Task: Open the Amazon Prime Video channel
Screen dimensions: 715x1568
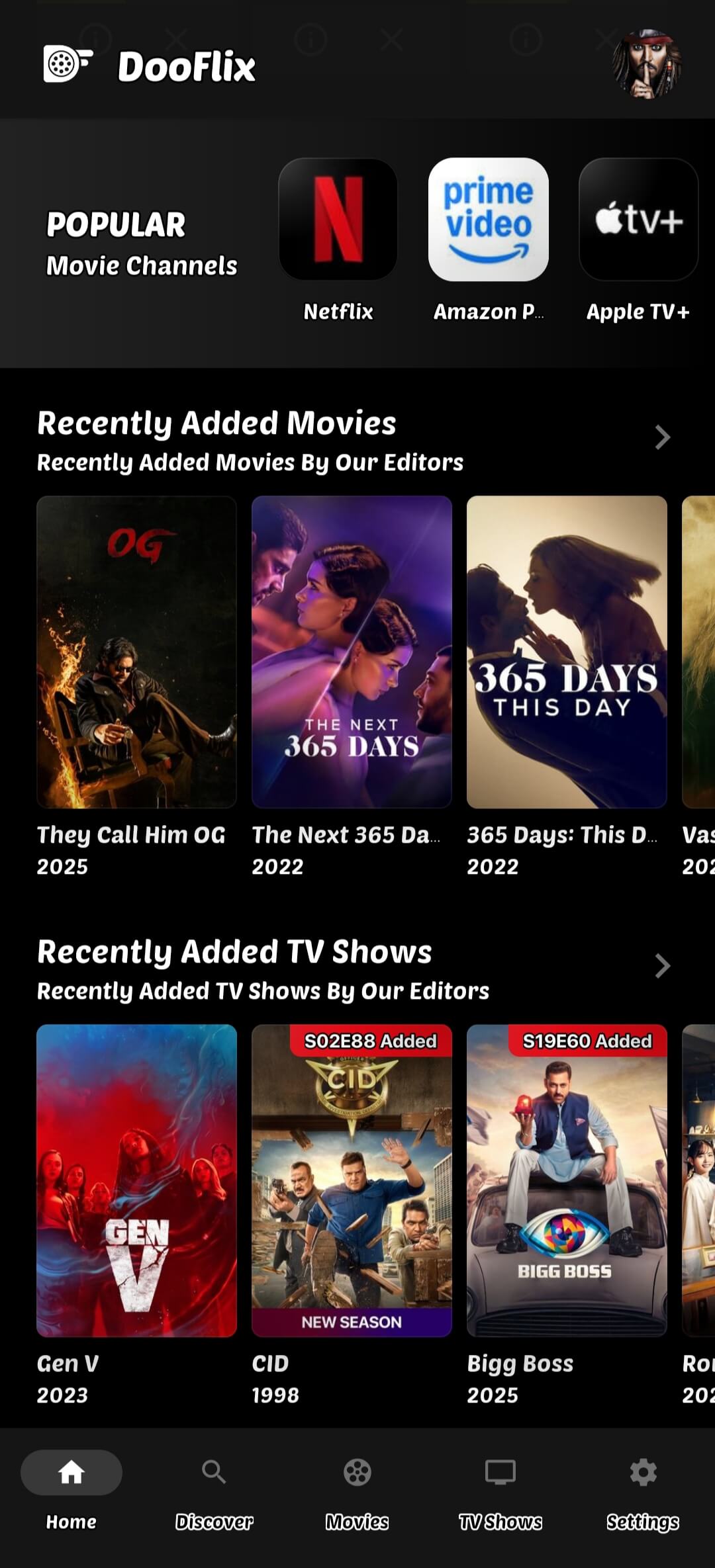Action: (x=488, y=220)
